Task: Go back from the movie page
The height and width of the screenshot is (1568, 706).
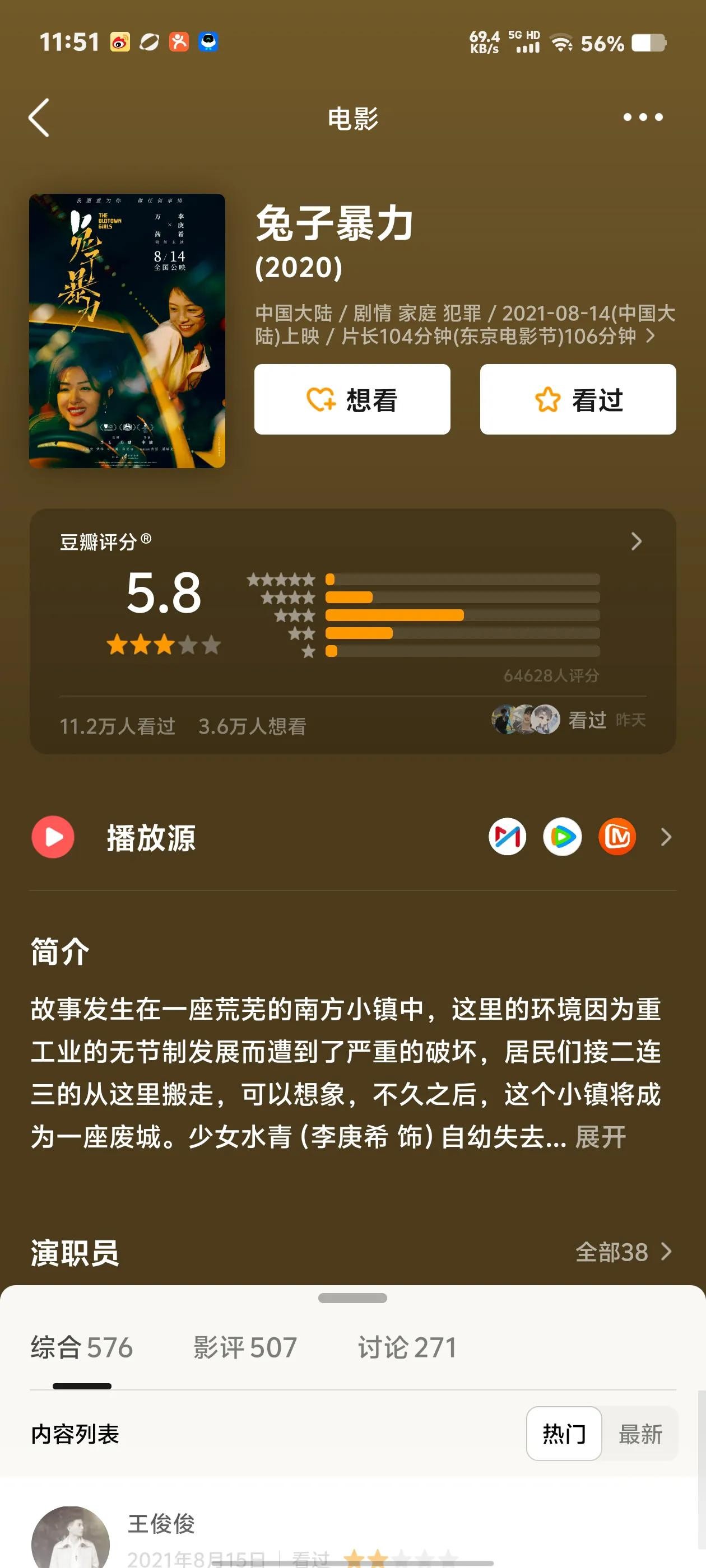Action: pos(40,118)
